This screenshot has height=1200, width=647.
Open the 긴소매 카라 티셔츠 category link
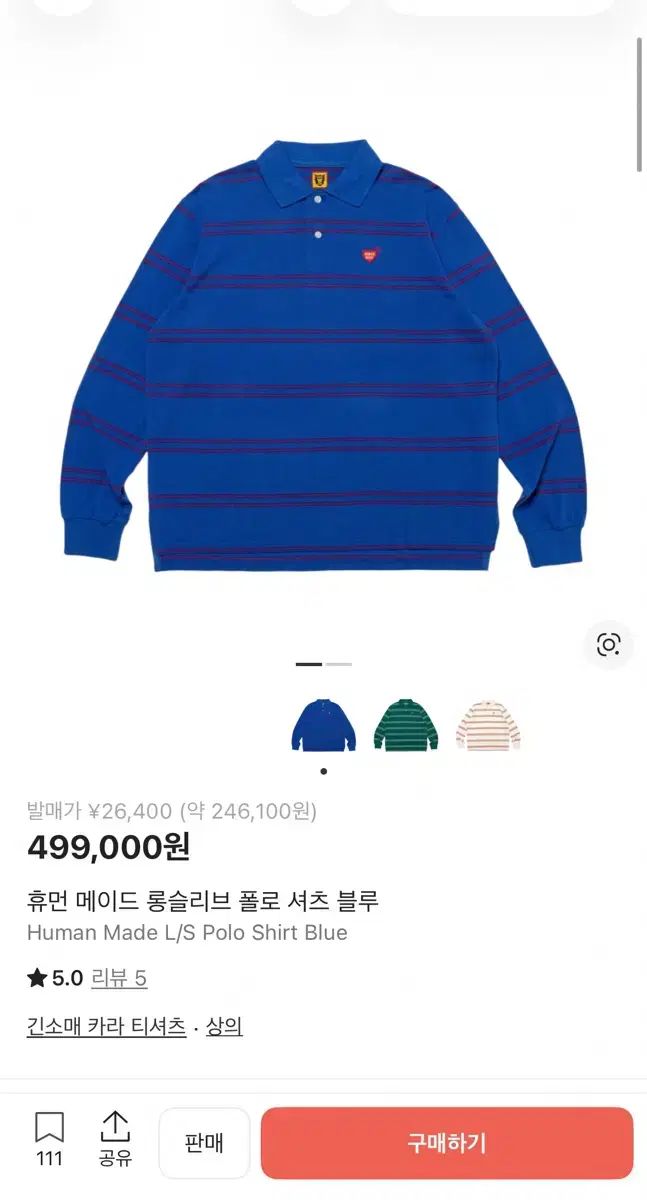point(106,1026)
